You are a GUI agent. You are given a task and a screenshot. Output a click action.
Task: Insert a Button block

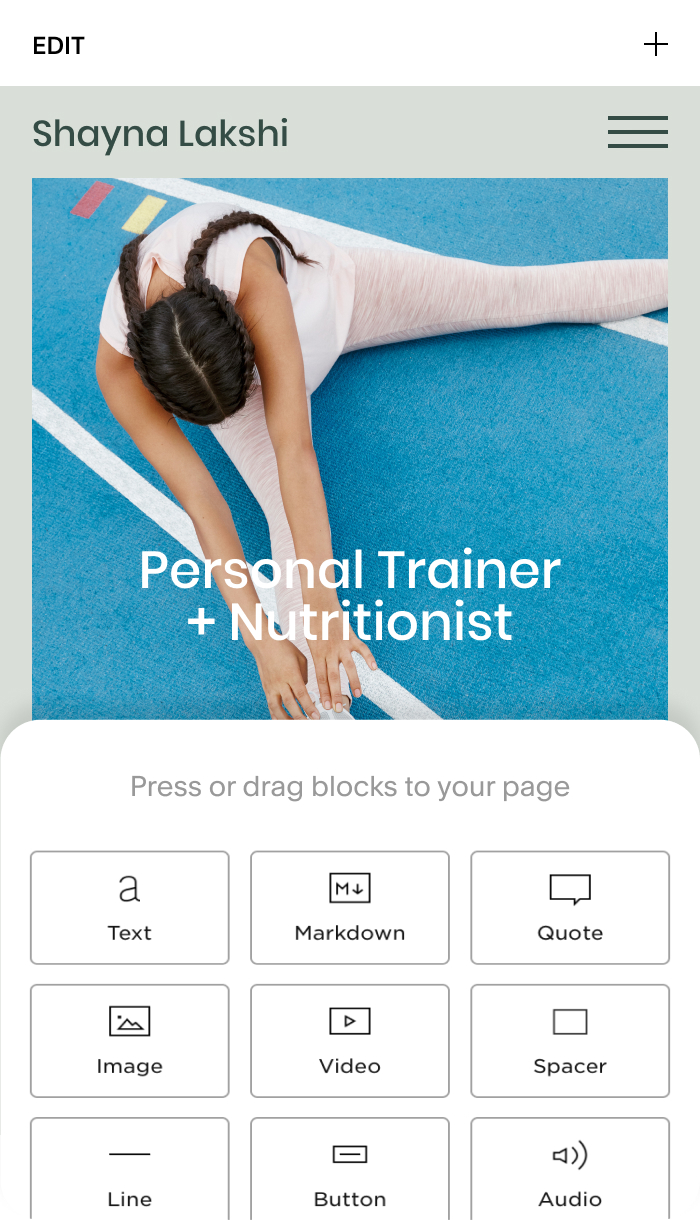click(x=350, y=1172)
